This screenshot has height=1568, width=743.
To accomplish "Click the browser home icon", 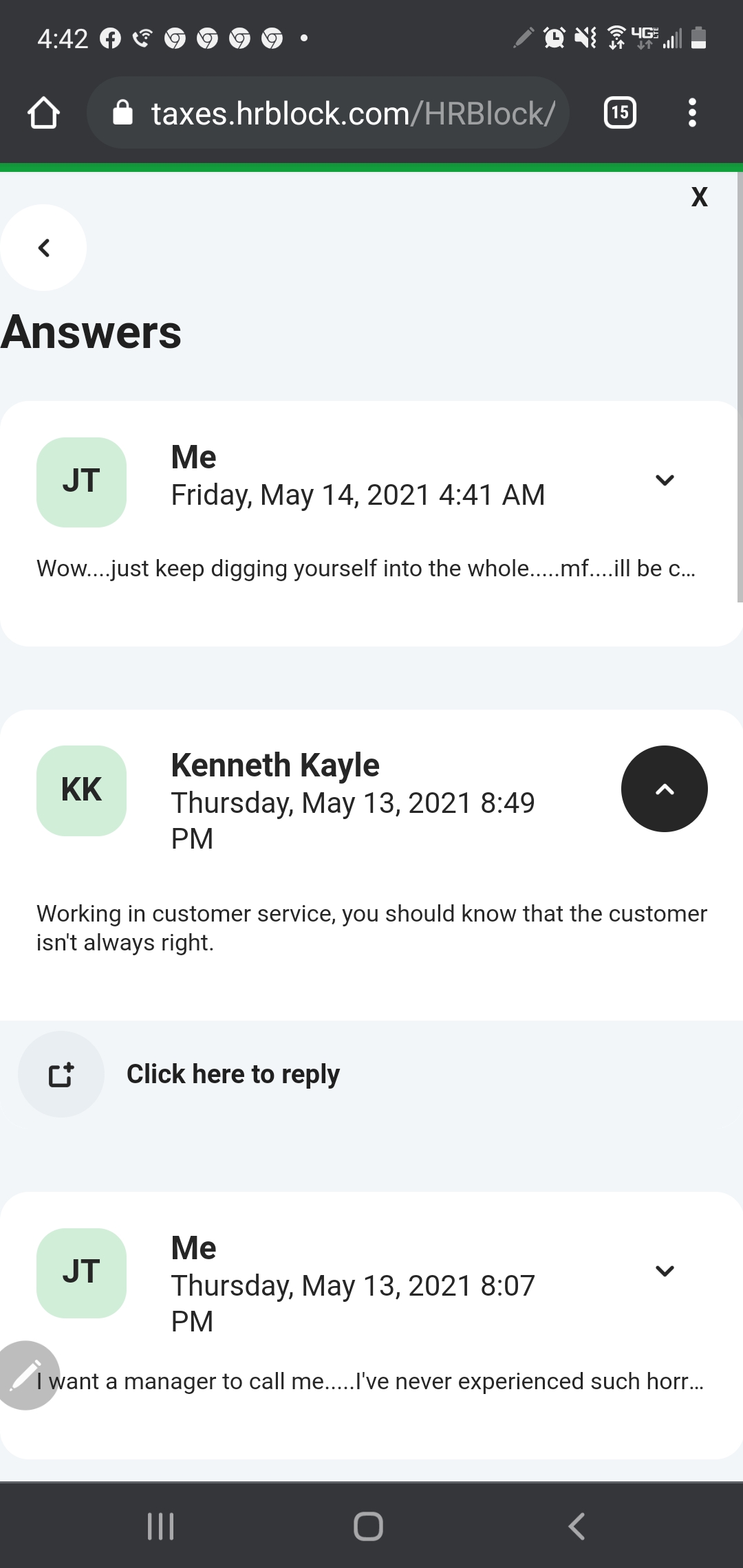I will [x=43, y=112].
